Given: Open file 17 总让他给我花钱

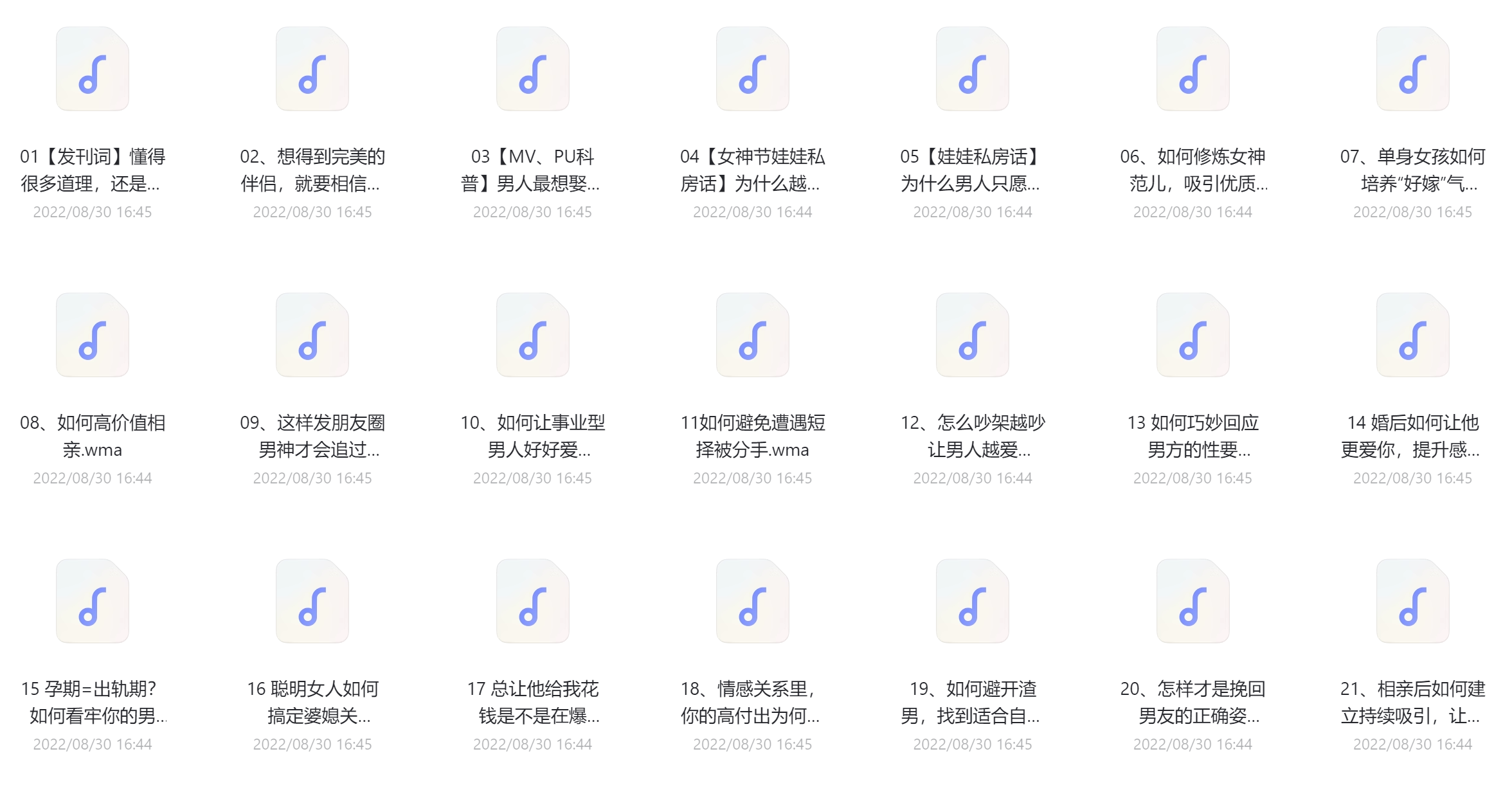Looking at the screenshot, I should (x=532, y=602).
